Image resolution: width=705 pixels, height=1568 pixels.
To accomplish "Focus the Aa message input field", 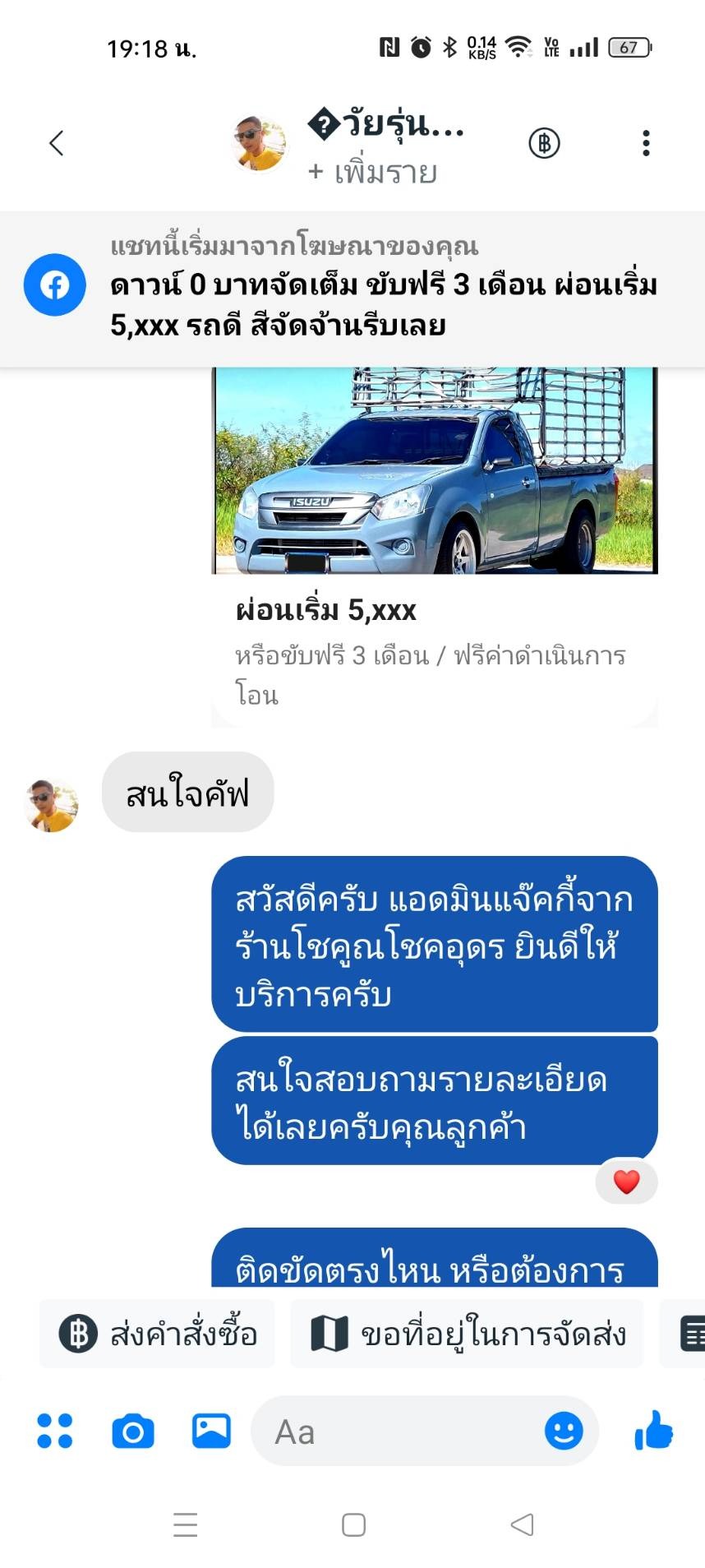I will click(403, 1432).
